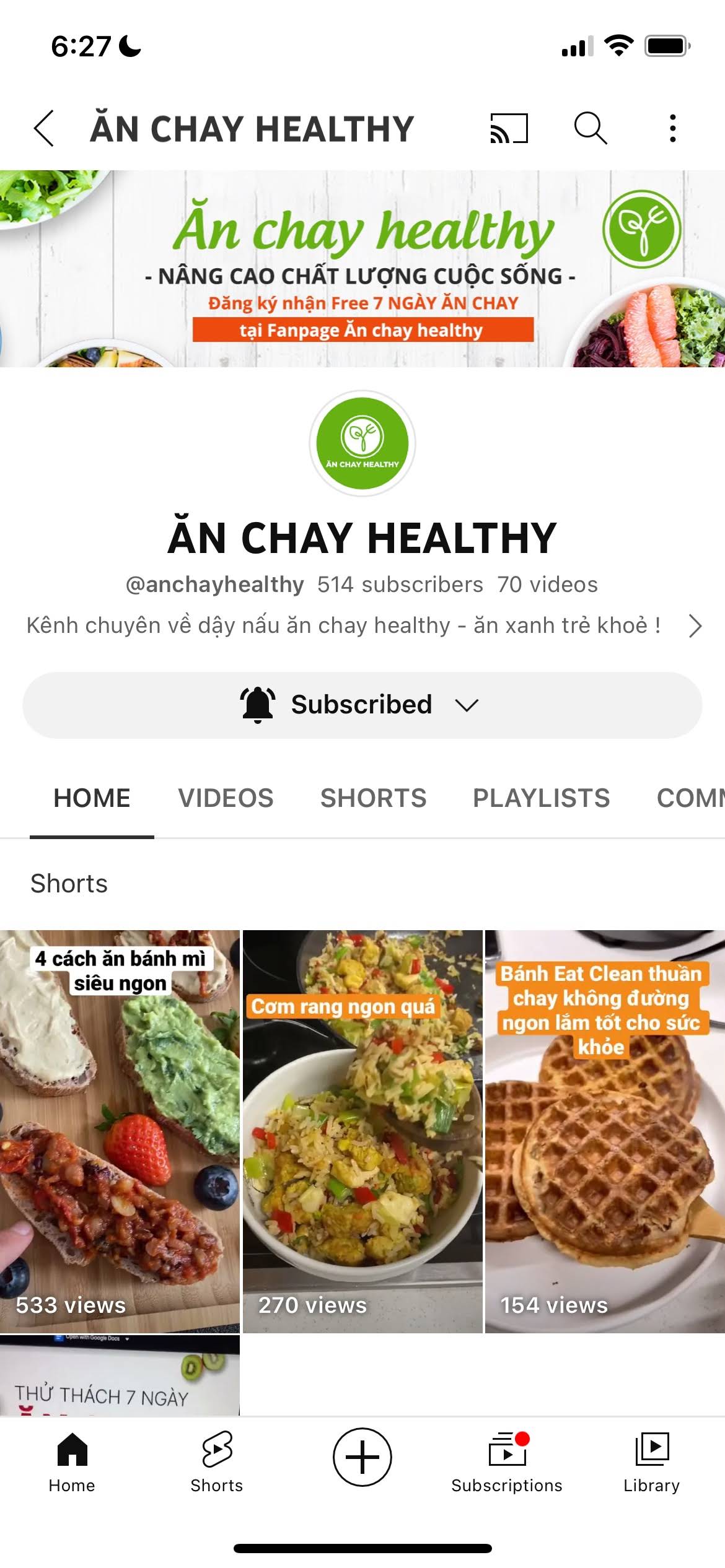Open the three-dot overflow menu
The height and width of the screenshot is (1568, 725).
click(x=672, y=129)
